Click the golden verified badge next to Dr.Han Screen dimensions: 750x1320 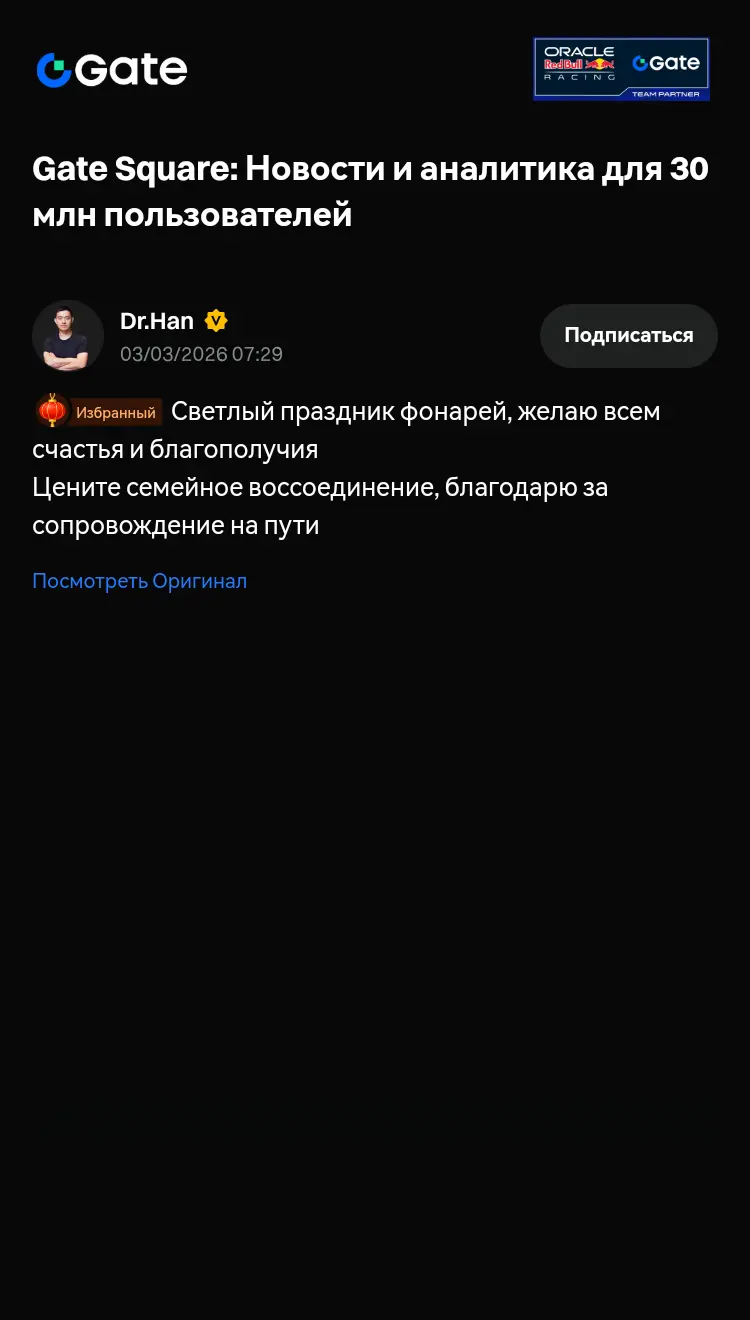(216, 320)
